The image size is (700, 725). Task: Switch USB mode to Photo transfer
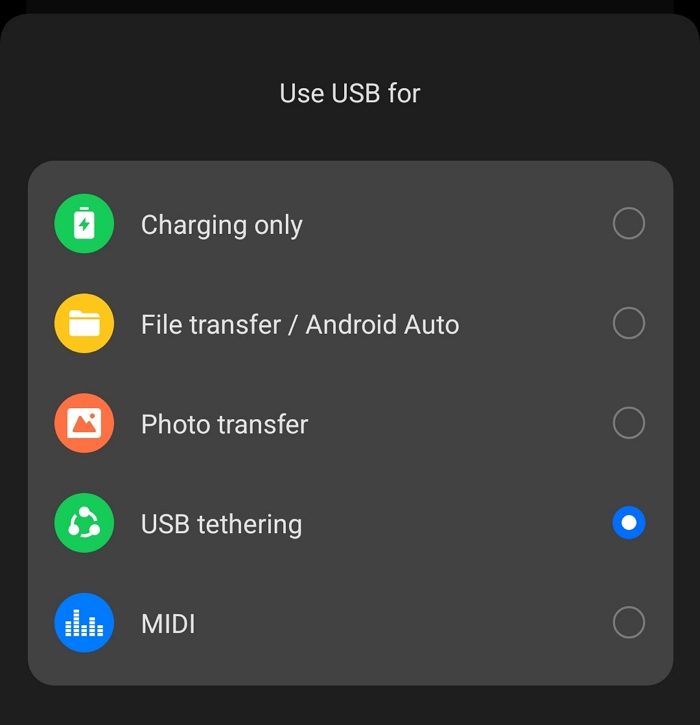tap(350, 424)
